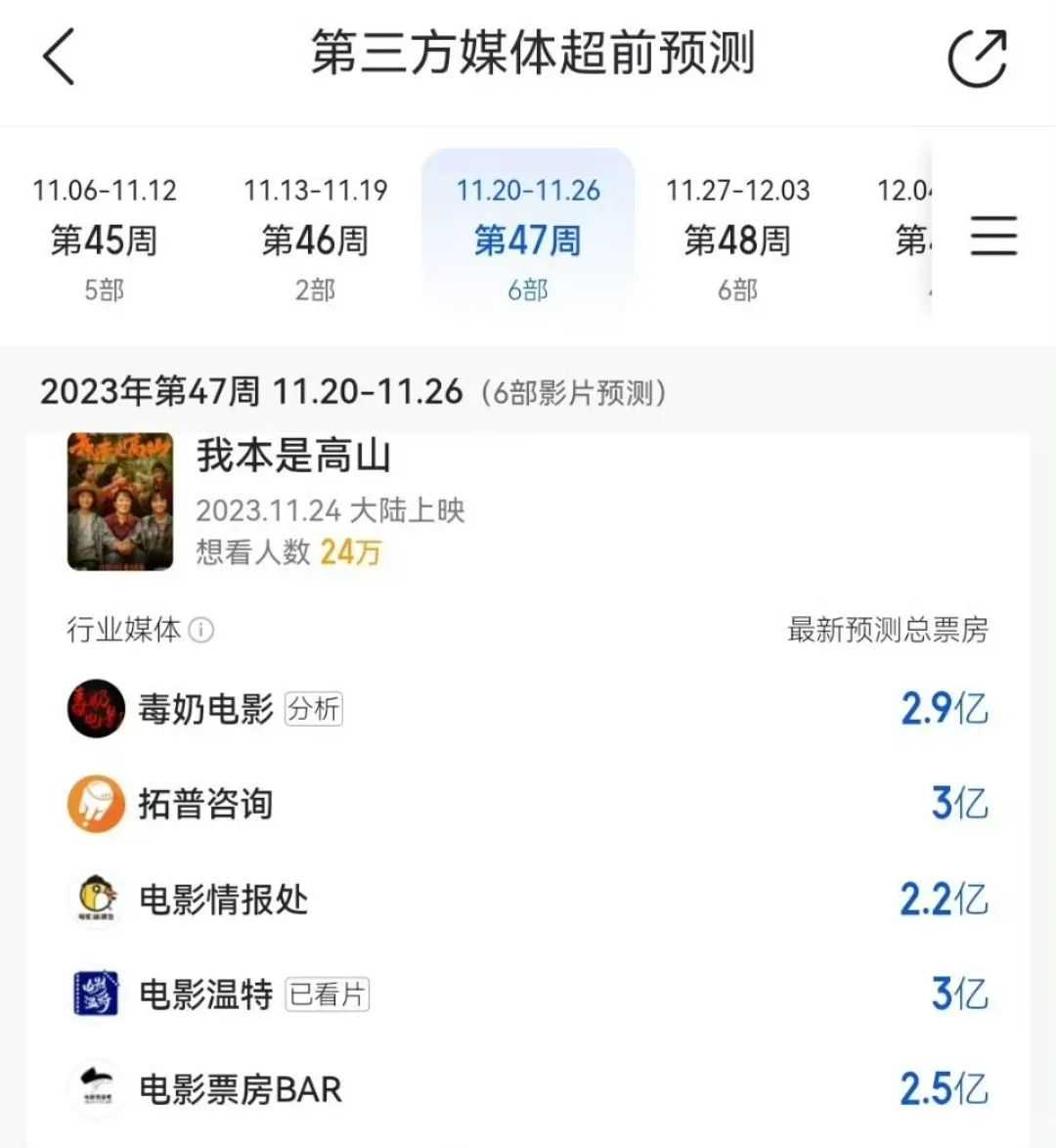Open 毒奶电影 prediction analysis
The width and height of the screenshot is (1056, 1148).
[314, 708]
